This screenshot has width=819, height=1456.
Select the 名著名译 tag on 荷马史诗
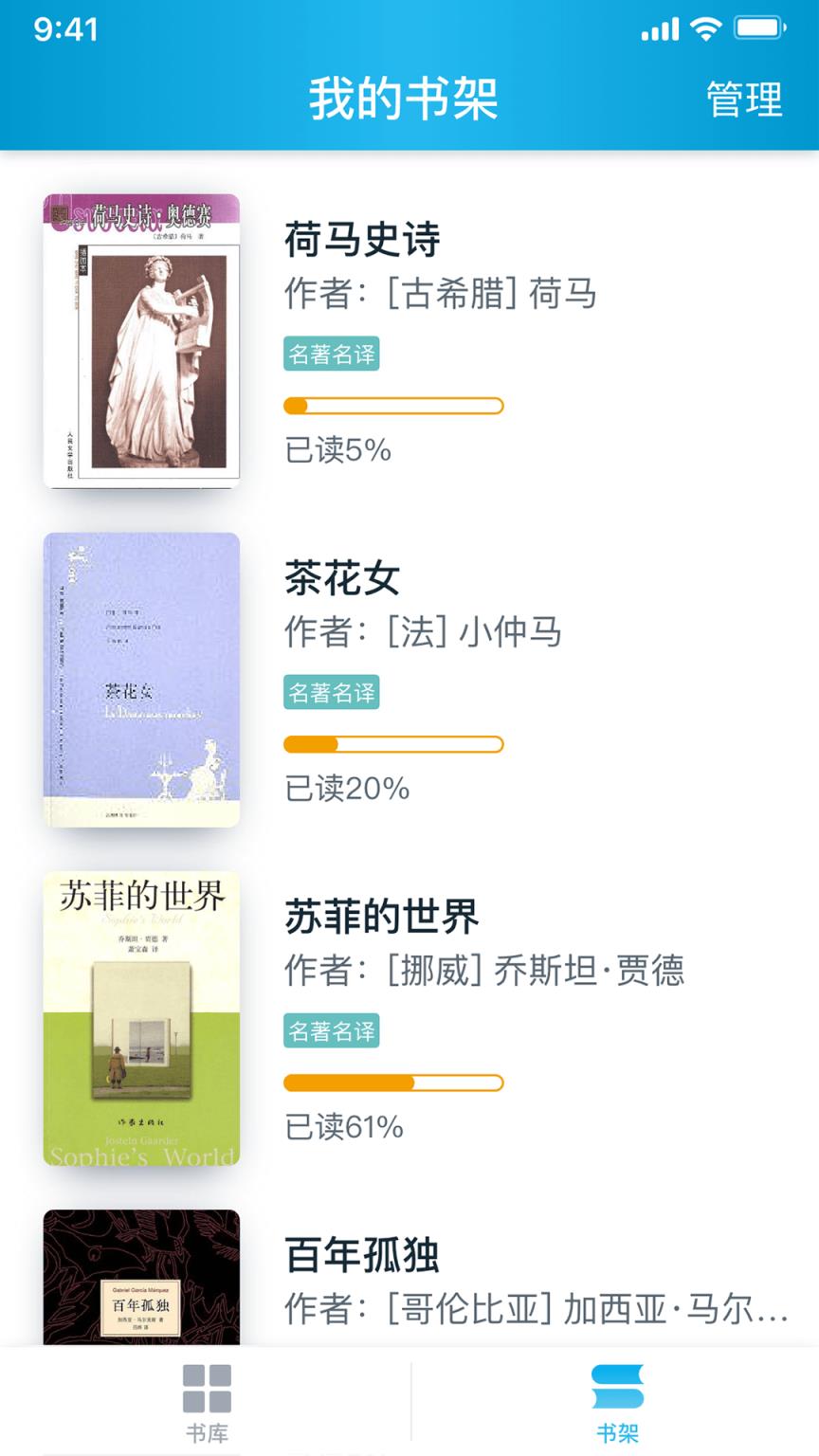(x=332, y=353)
